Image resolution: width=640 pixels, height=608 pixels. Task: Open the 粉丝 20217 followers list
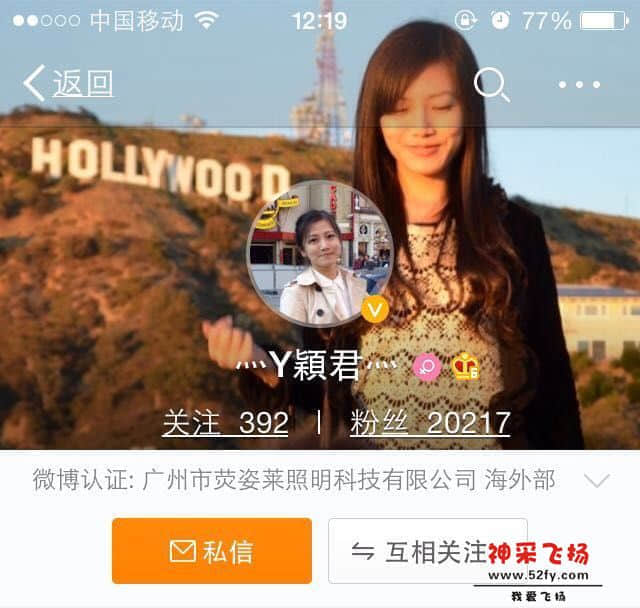point(430,423)
